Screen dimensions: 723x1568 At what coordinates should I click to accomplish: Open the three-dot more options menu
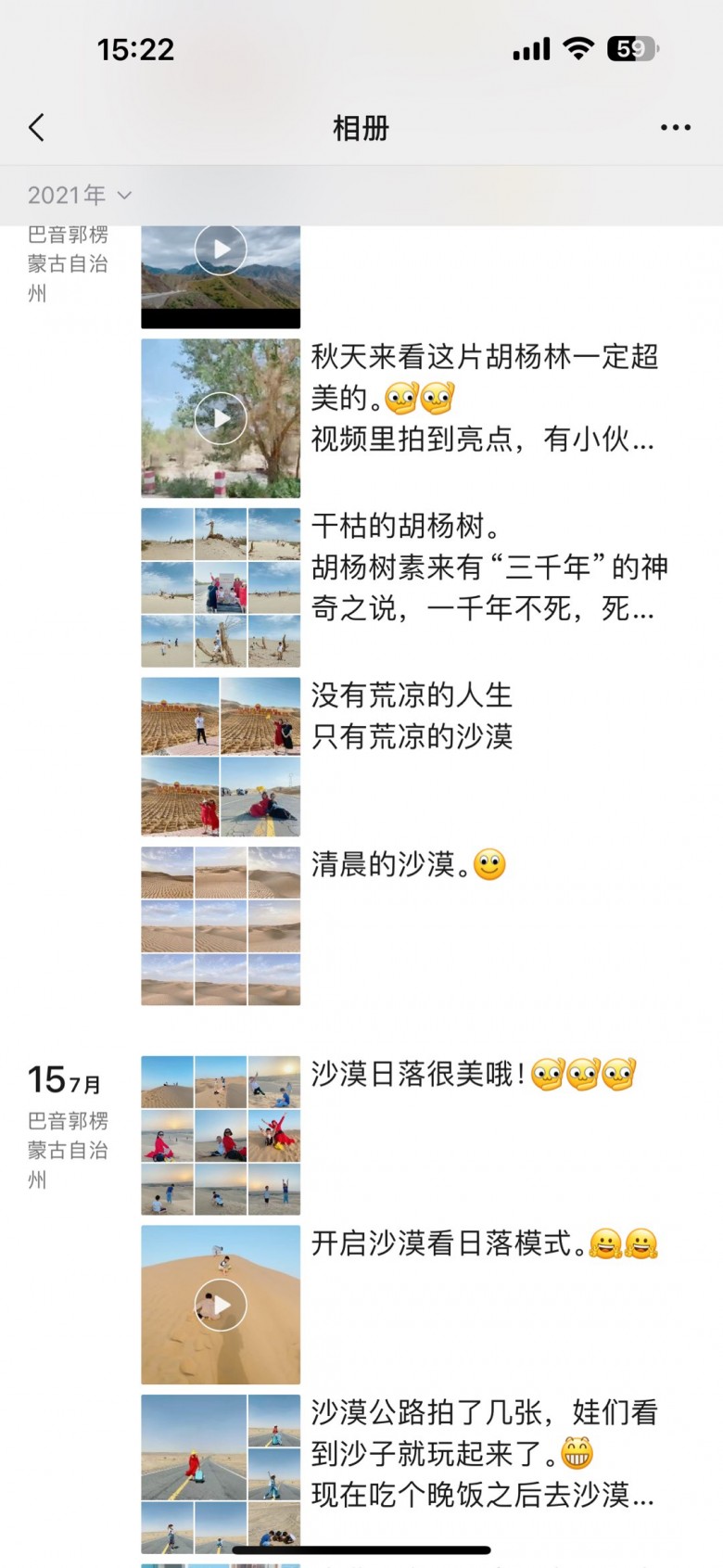675,128
